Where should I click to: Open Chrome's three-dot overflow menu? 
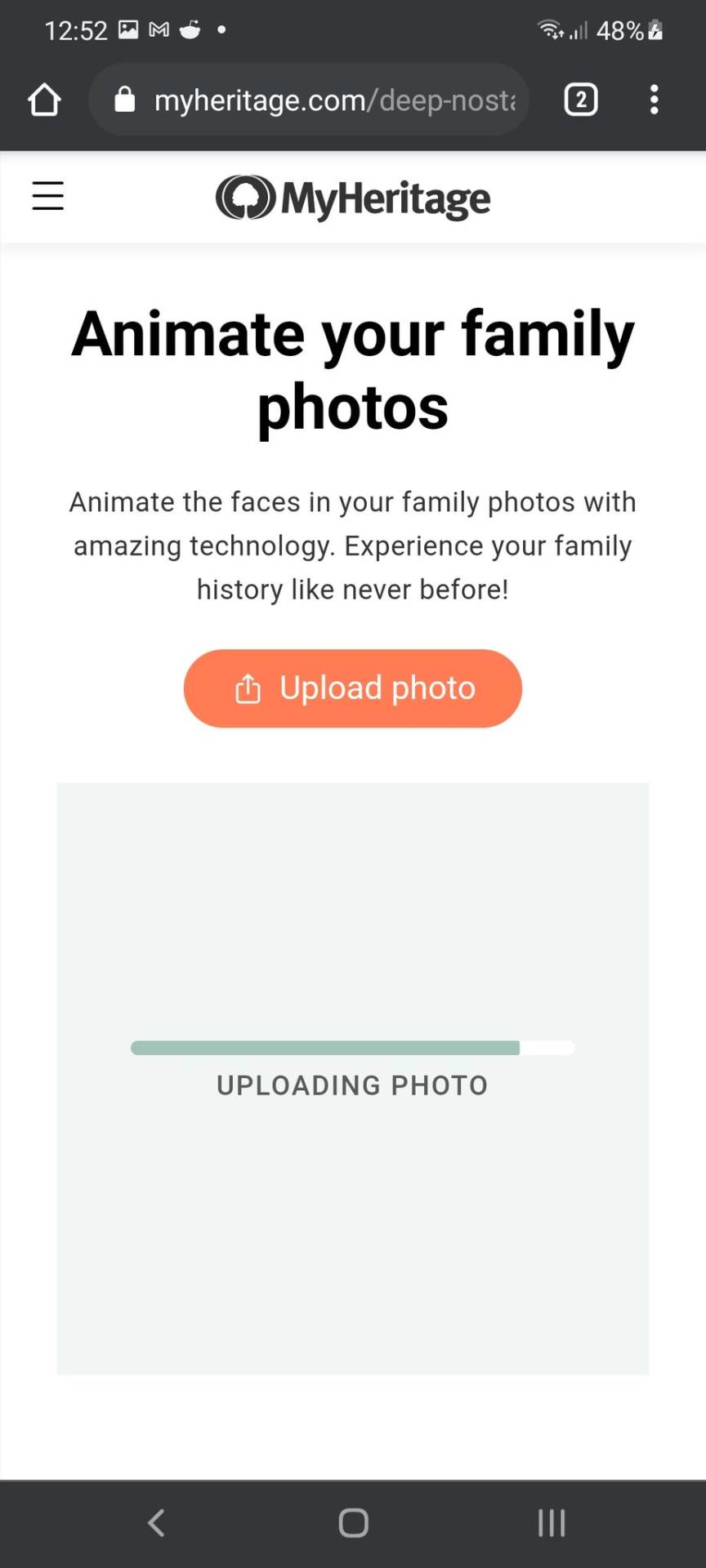[x=654, y=100]
